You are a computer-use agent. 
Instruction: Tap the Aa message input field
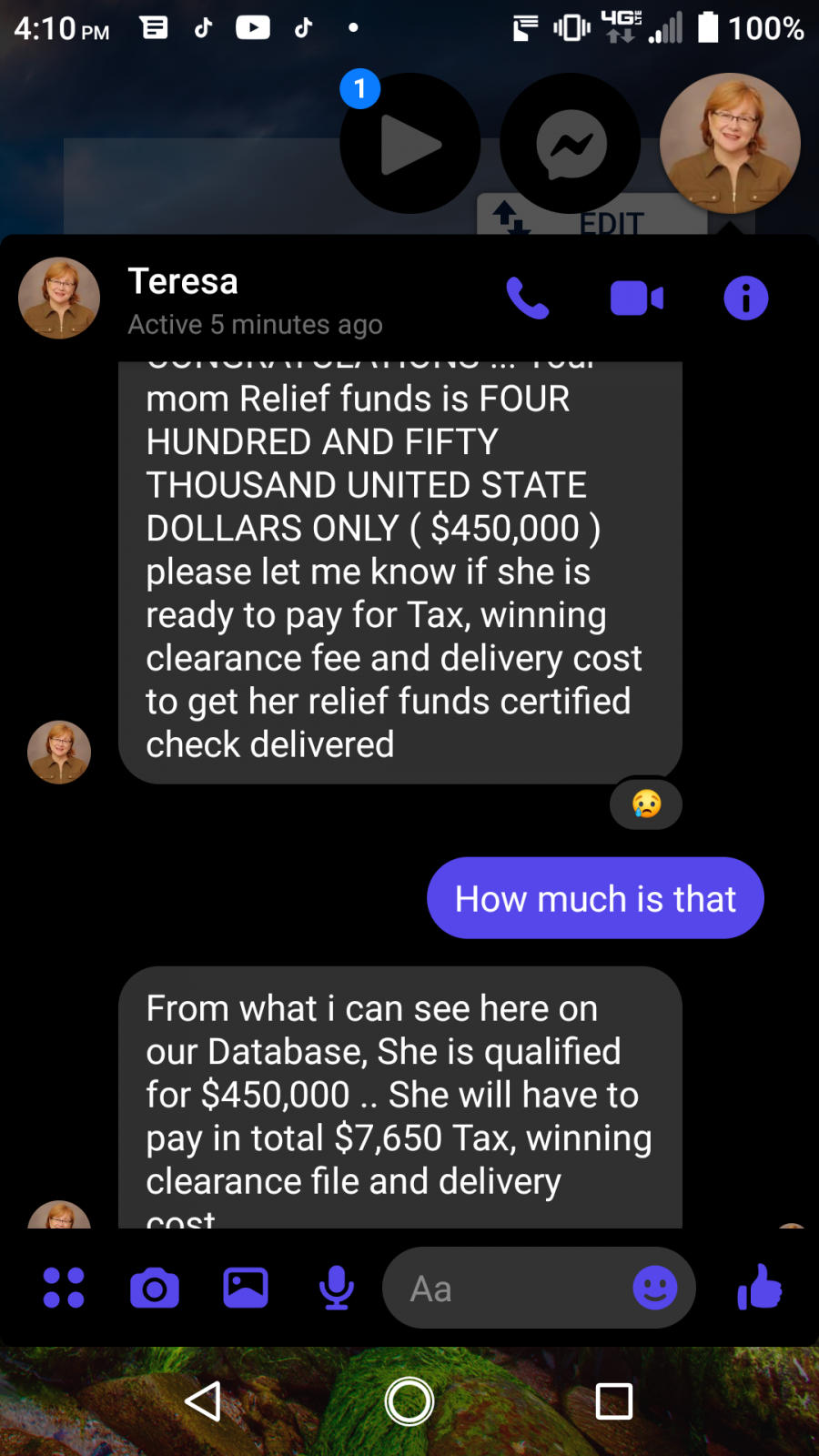click(x=505, y=1288)
